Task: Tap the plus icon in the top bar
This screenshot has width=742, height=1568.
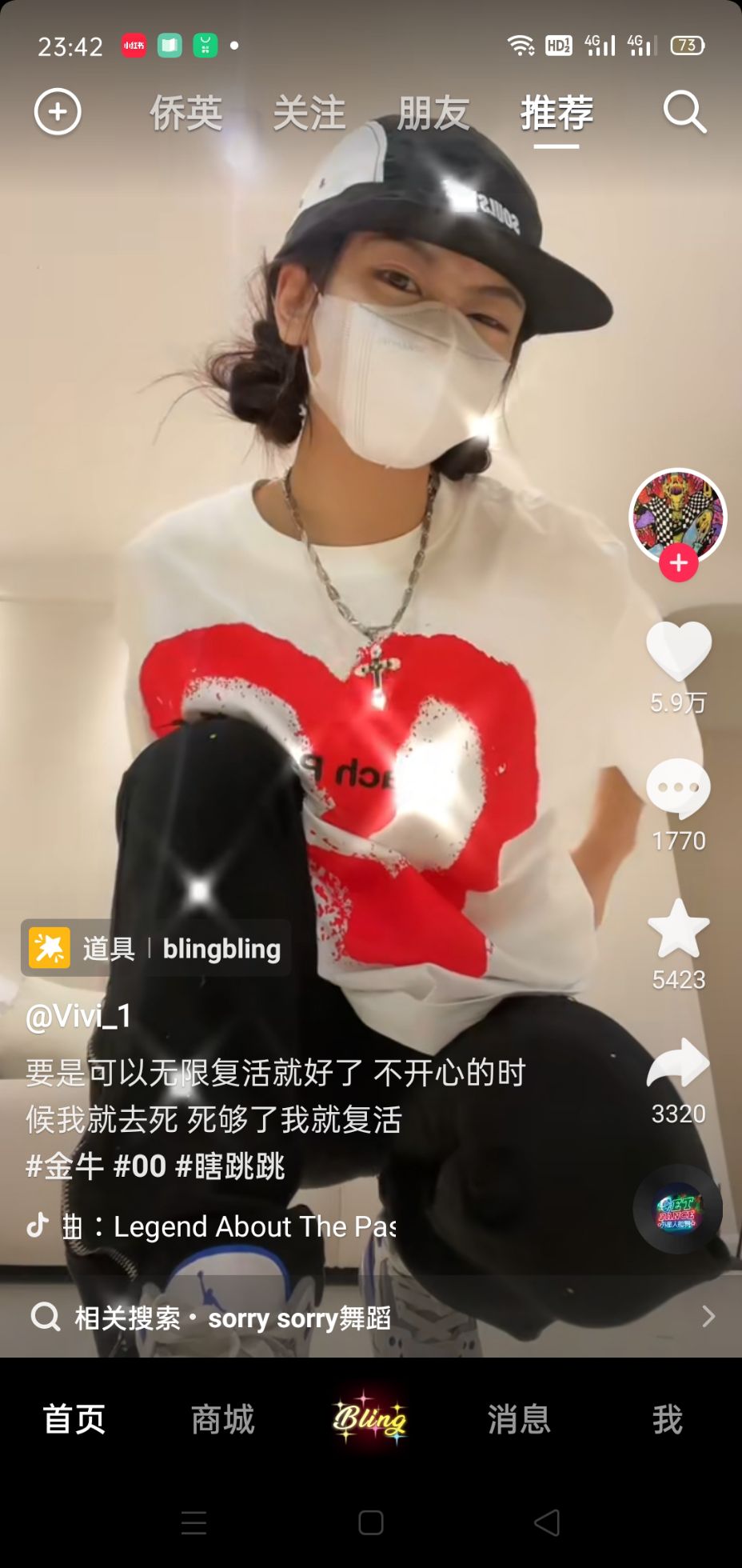Action: 58,112
